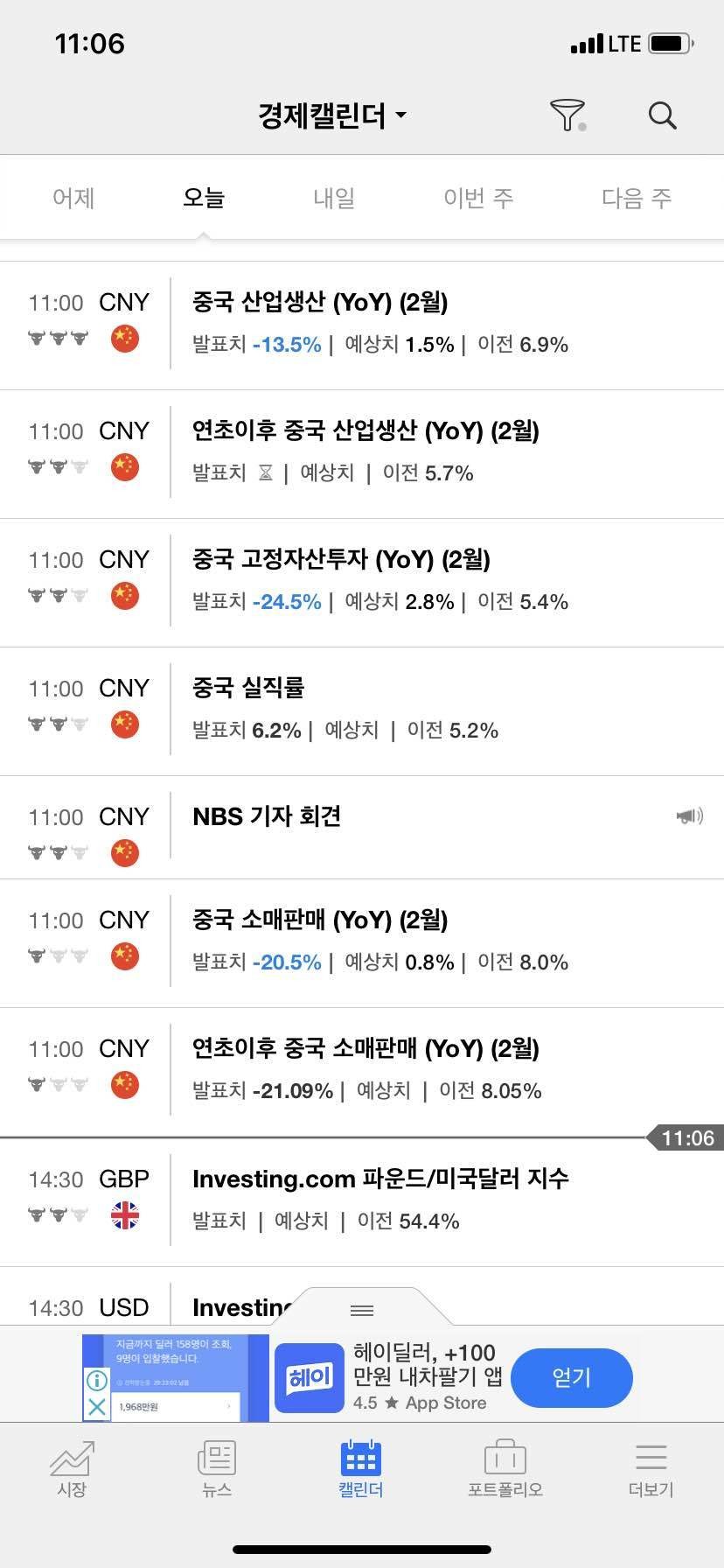Expand the bottom sheet drag handle
Screen dimensions: 724x1568
tap(361, 1309)
